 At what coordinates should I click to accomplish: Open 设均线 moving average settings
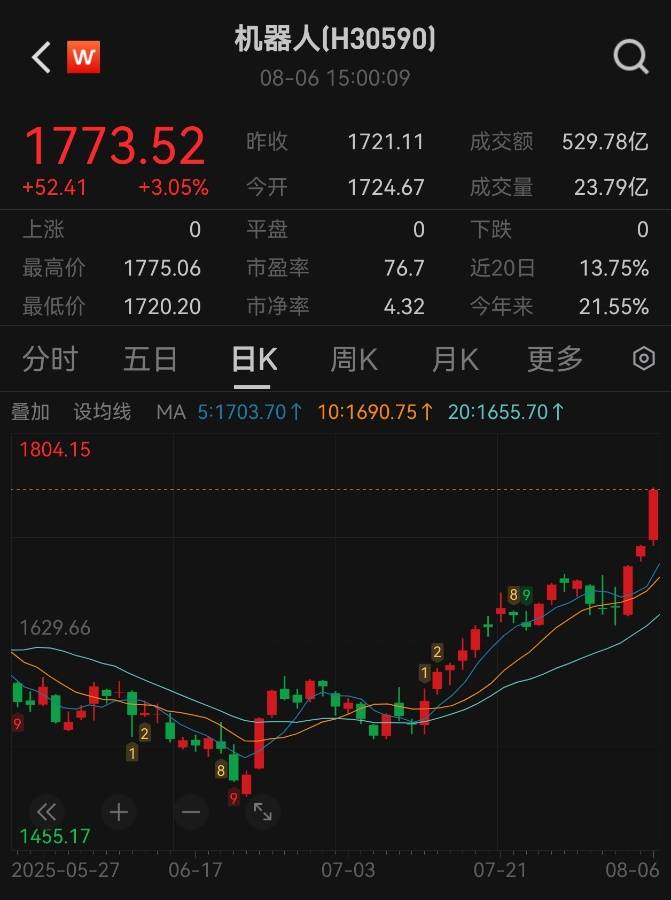(x=102, y=412)
